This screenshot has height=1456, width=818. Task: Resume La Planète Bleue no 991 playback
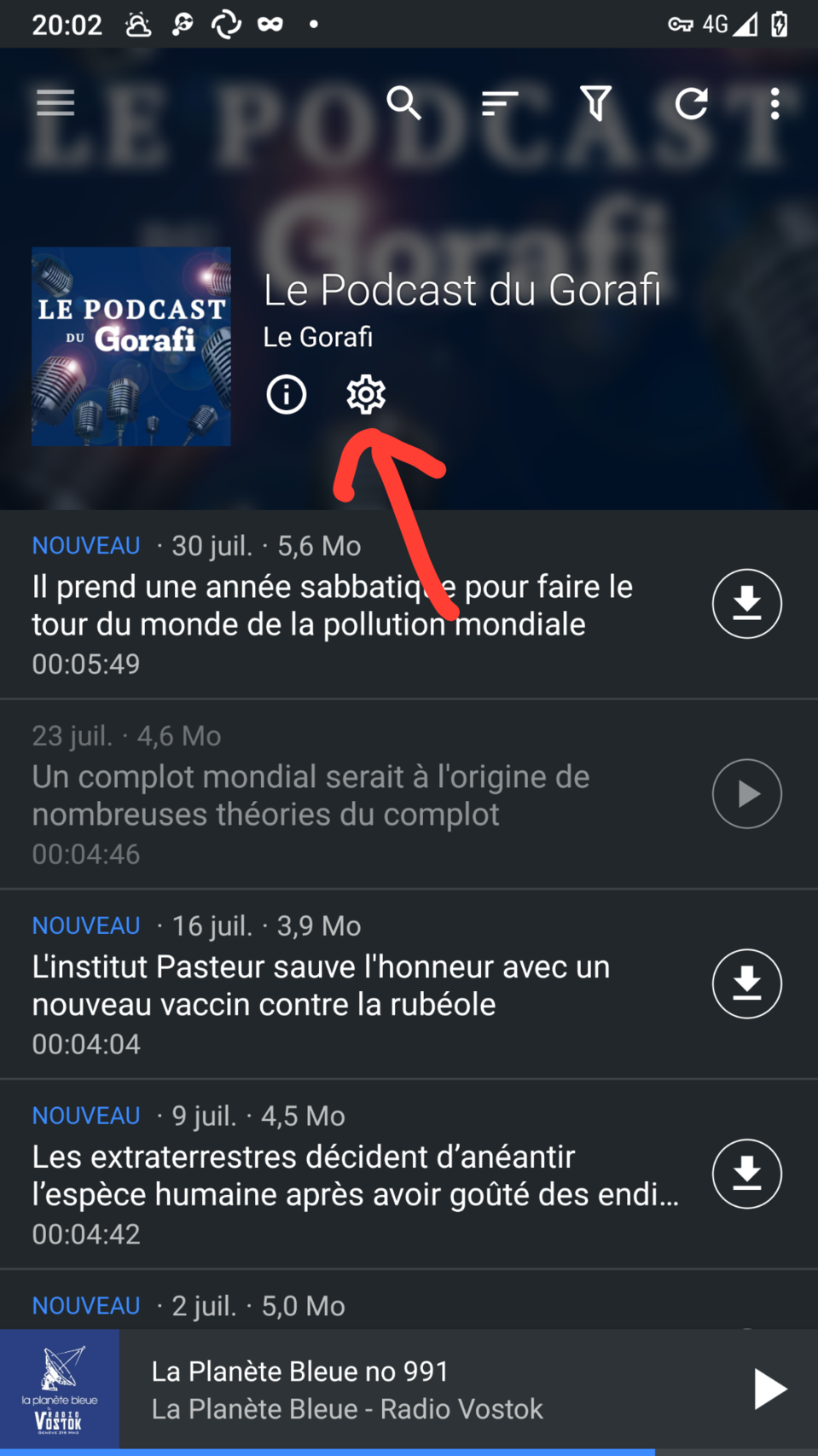coord(769,1389)
